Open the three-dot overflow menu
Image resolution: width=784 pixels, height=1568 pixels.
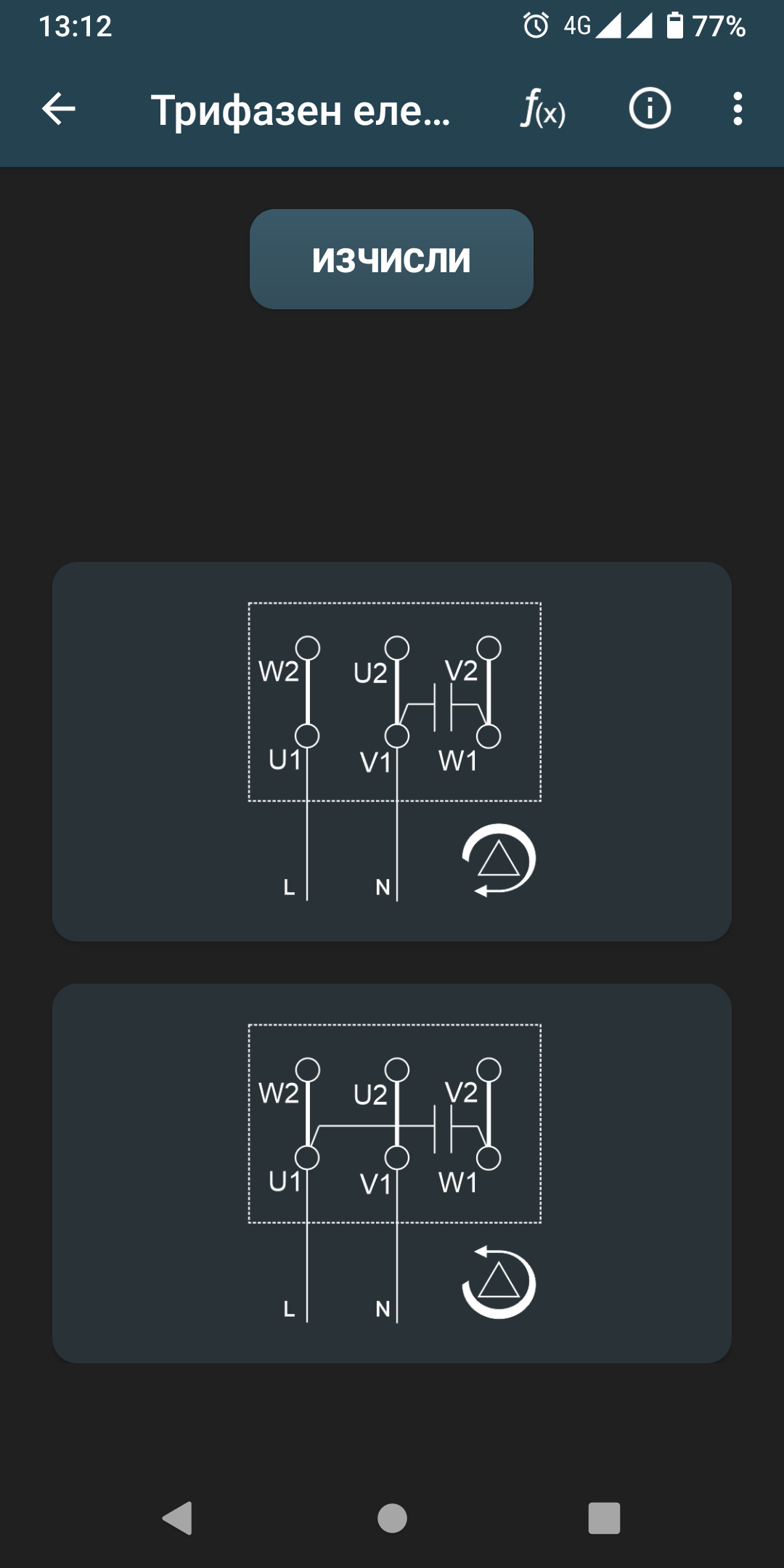(738, 110)
